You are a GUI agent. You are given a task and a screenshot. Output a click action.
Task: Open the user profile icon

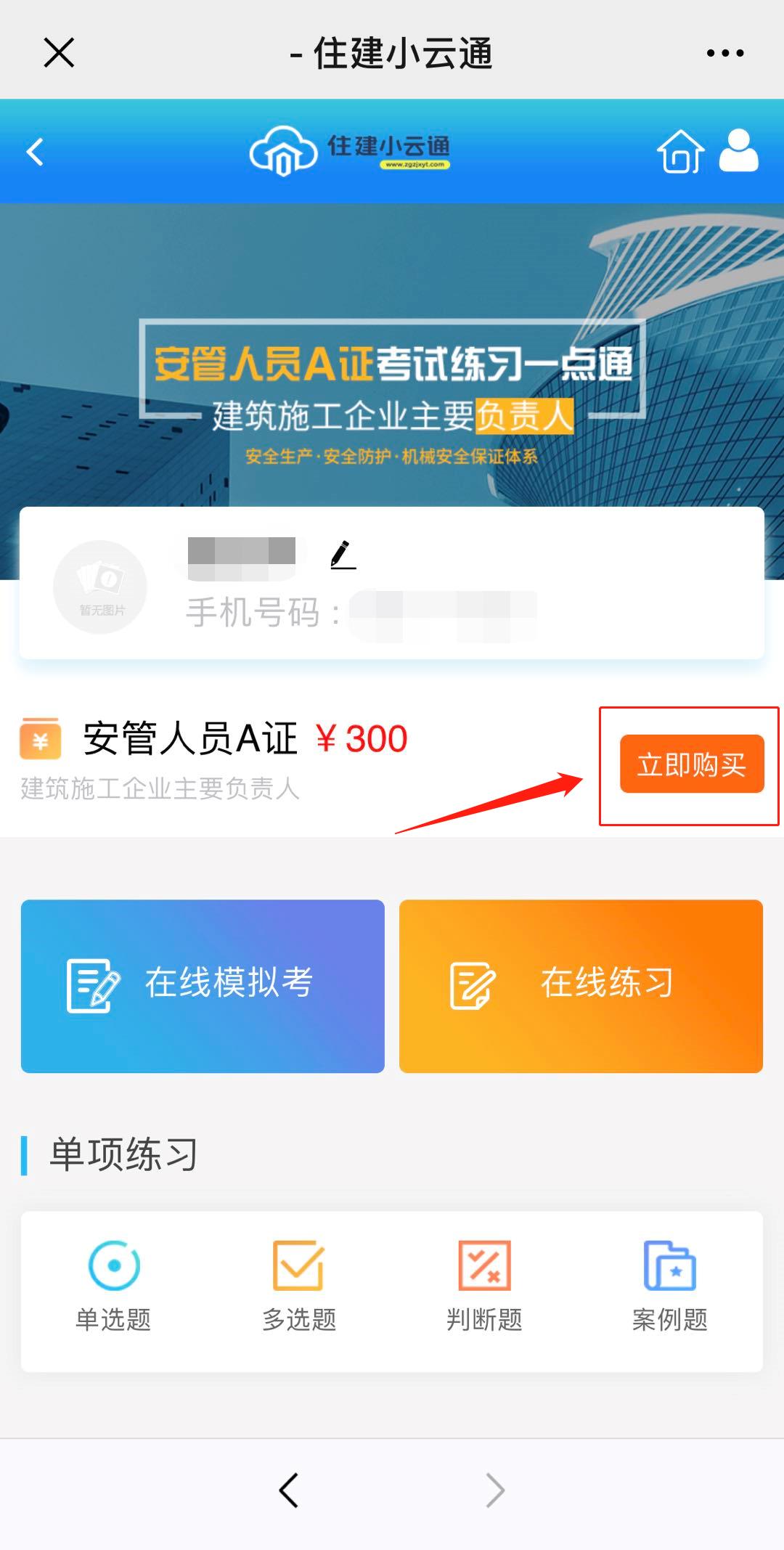point(738,151)
